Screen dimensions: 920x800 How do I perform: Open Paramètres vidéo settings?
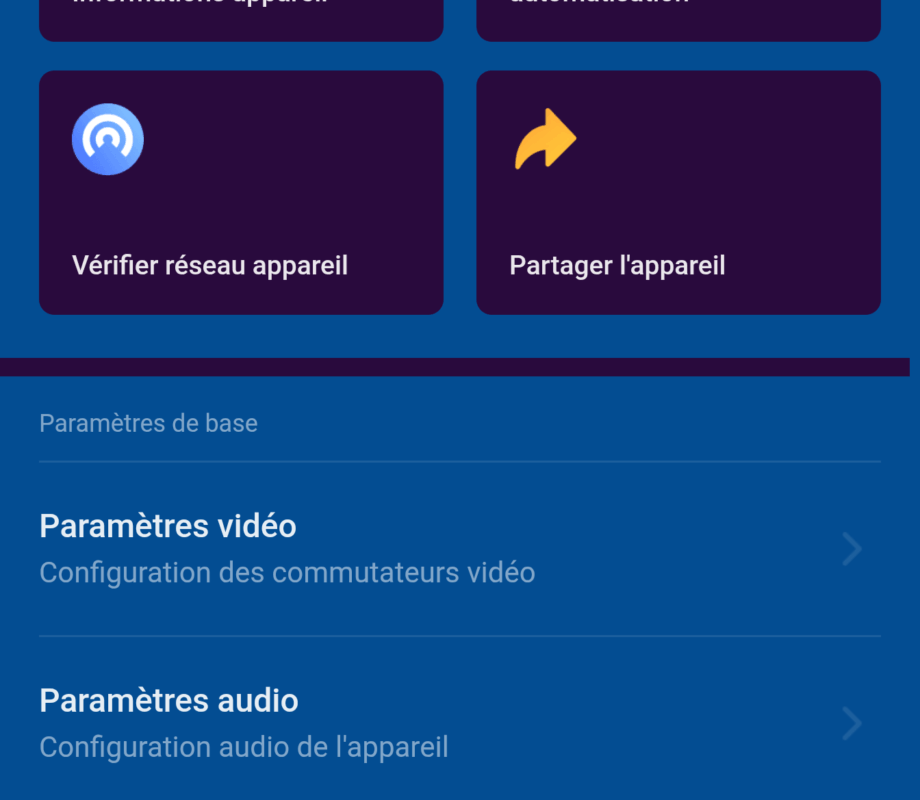(460, 549)
